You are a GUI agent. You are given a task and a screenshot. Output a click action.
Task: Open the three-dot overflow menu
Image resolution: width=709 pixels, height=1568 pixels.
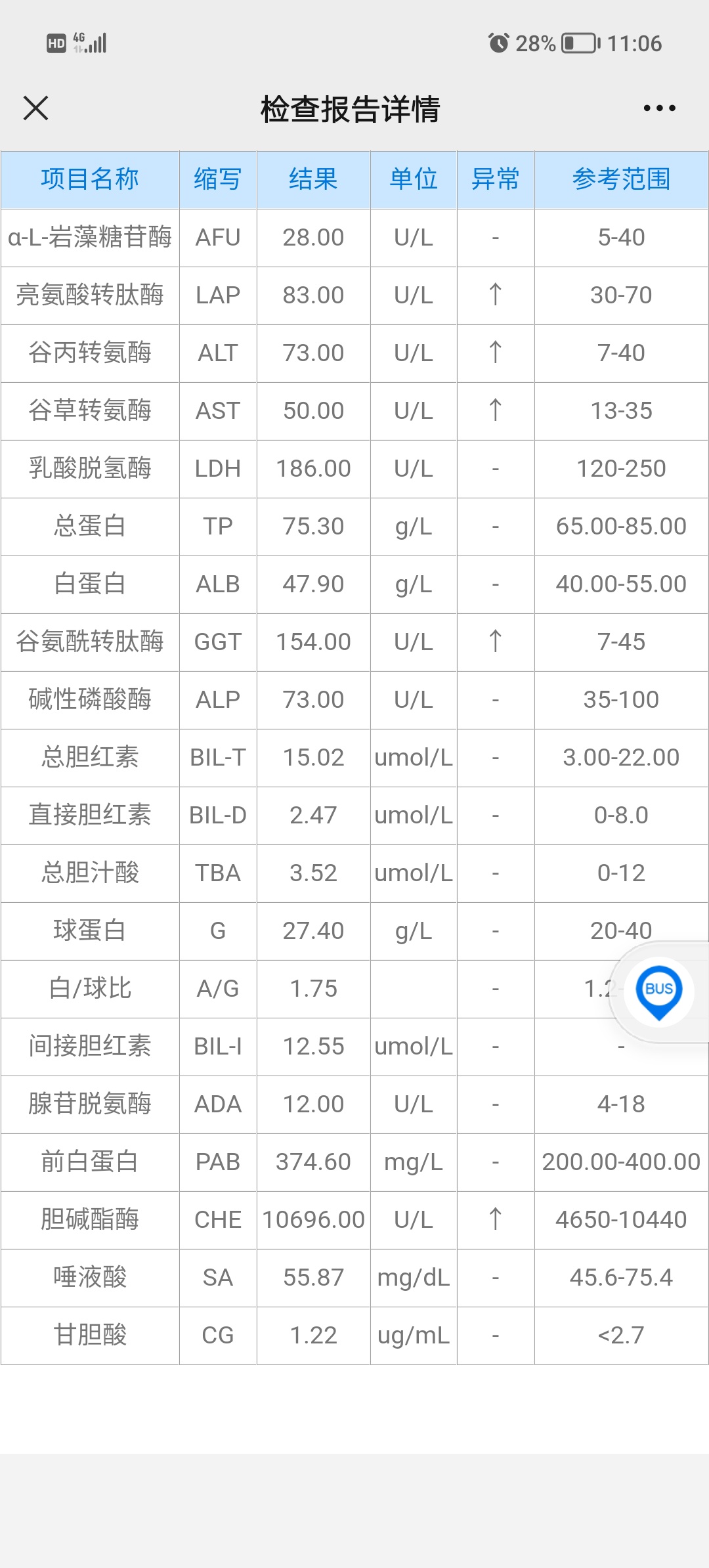click(x=659, y=108)
